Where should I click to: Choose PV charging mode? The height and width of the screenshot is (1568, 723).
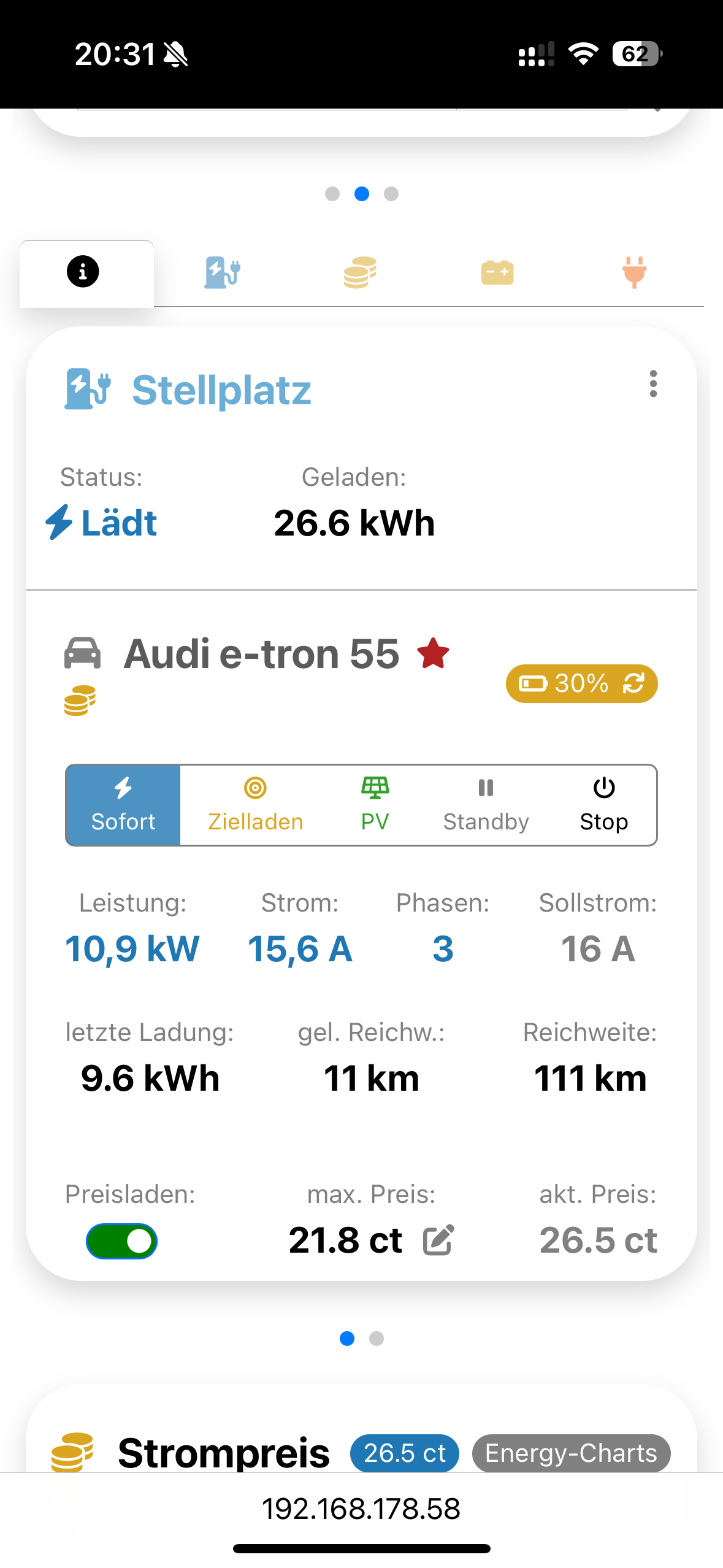tap(375, 805)
